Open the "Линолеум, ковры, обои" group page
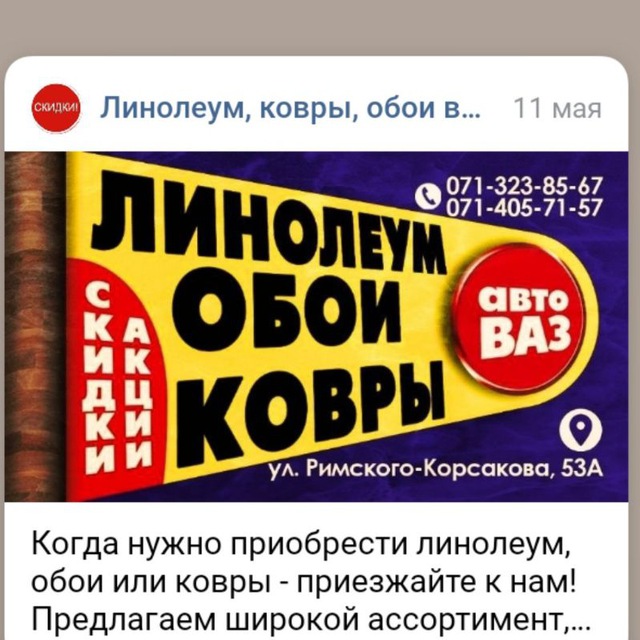 coord(290,108)
